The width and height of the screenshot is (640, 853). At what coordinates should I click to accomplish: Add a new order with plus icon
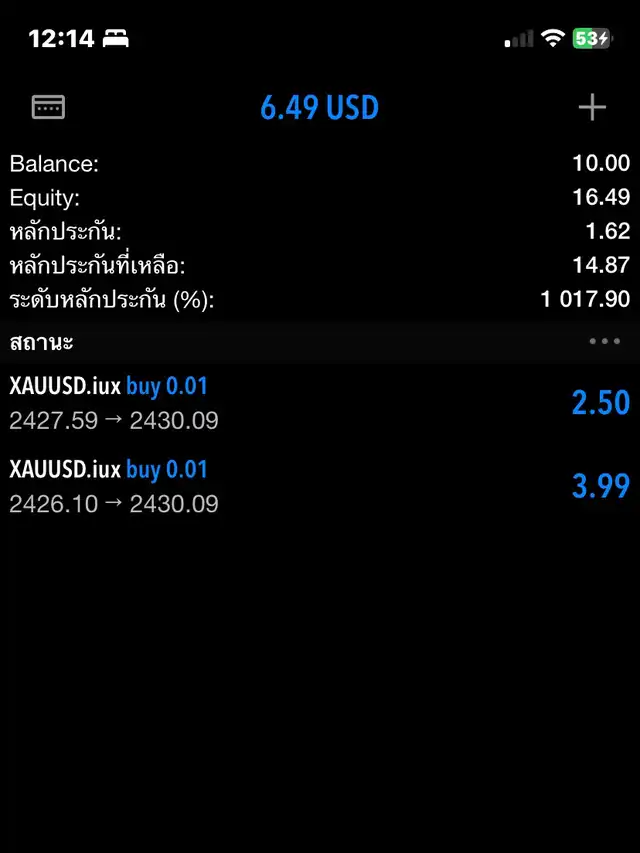[x=592, y=107]
